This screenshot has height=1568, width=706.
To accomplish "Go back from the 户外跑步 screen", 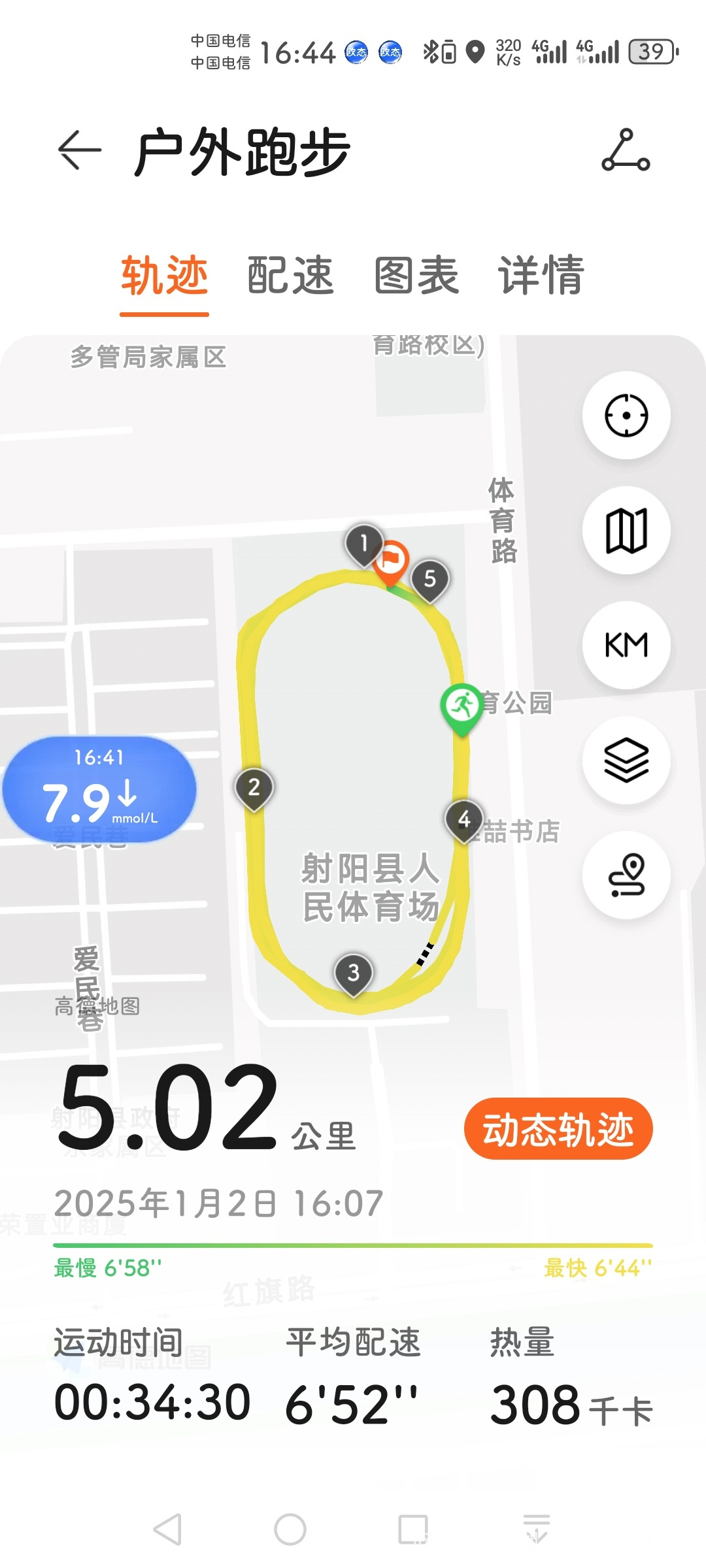I will coord(80,150).
